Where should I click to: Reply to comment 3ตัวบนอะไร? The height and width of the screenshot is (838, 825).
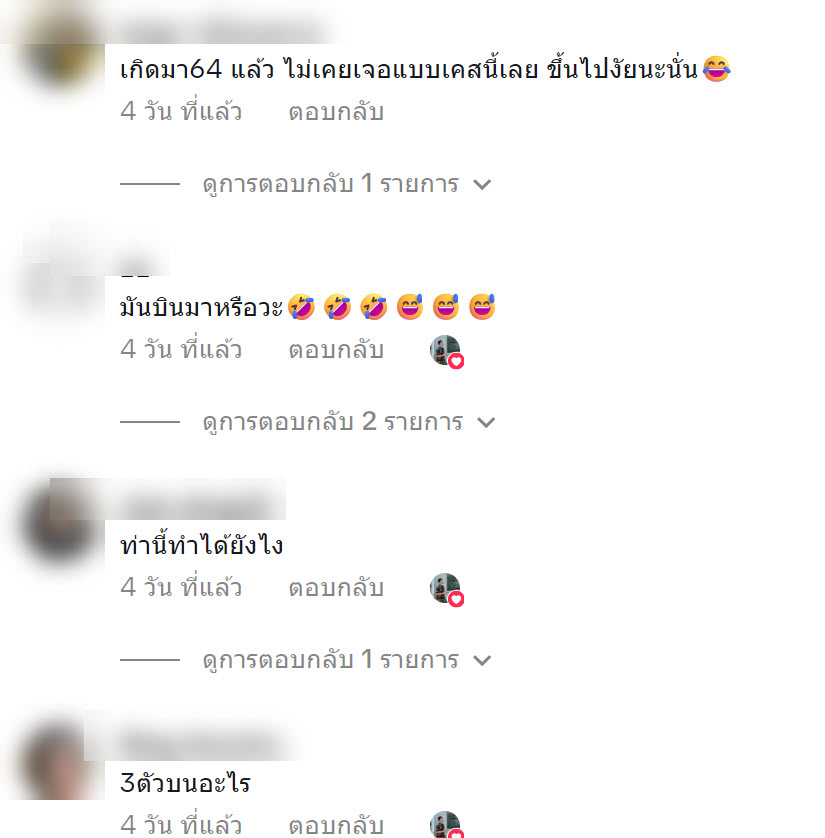[x=336, y=825]
